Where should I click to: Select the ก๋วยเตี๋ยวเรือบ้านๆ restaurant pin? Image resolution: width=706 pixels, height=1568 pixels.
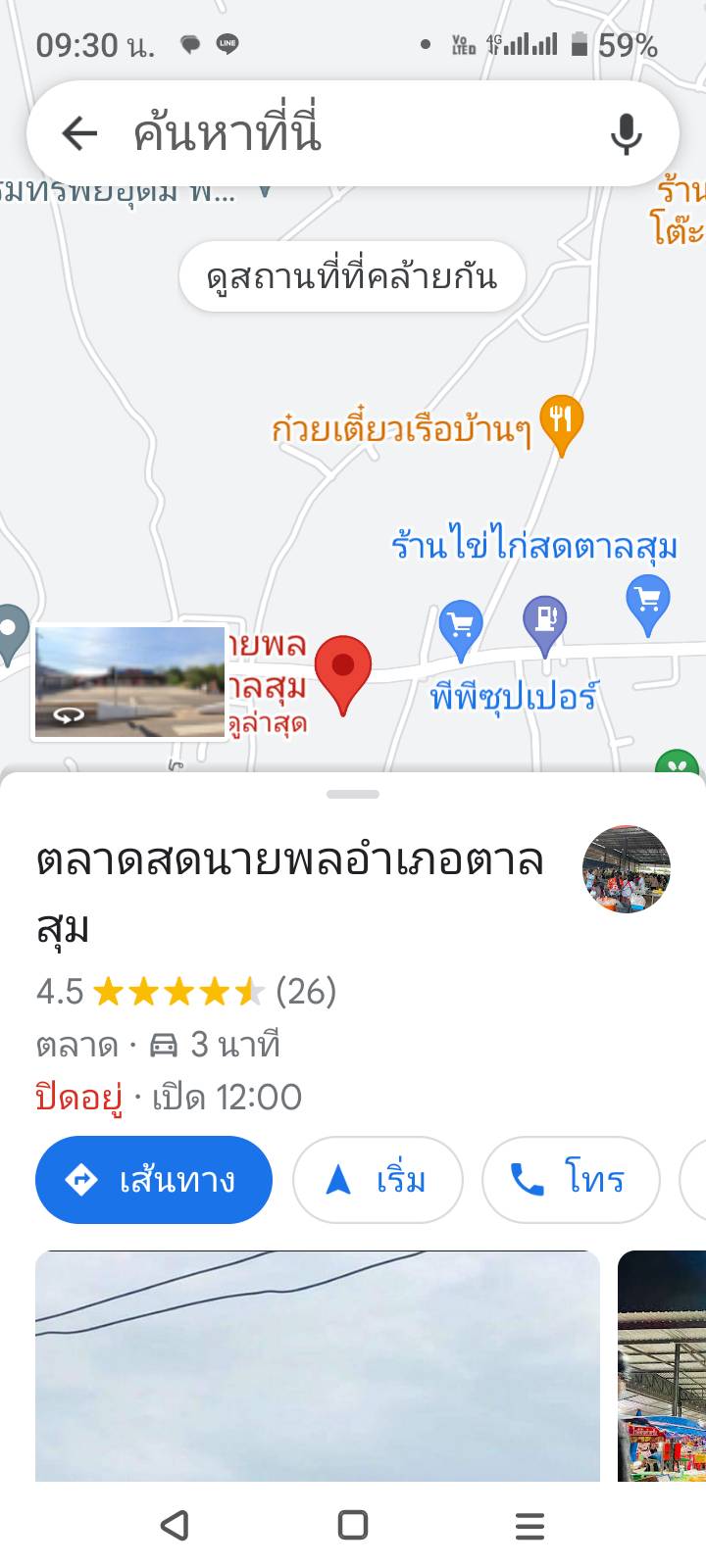(x=562, y=423)
